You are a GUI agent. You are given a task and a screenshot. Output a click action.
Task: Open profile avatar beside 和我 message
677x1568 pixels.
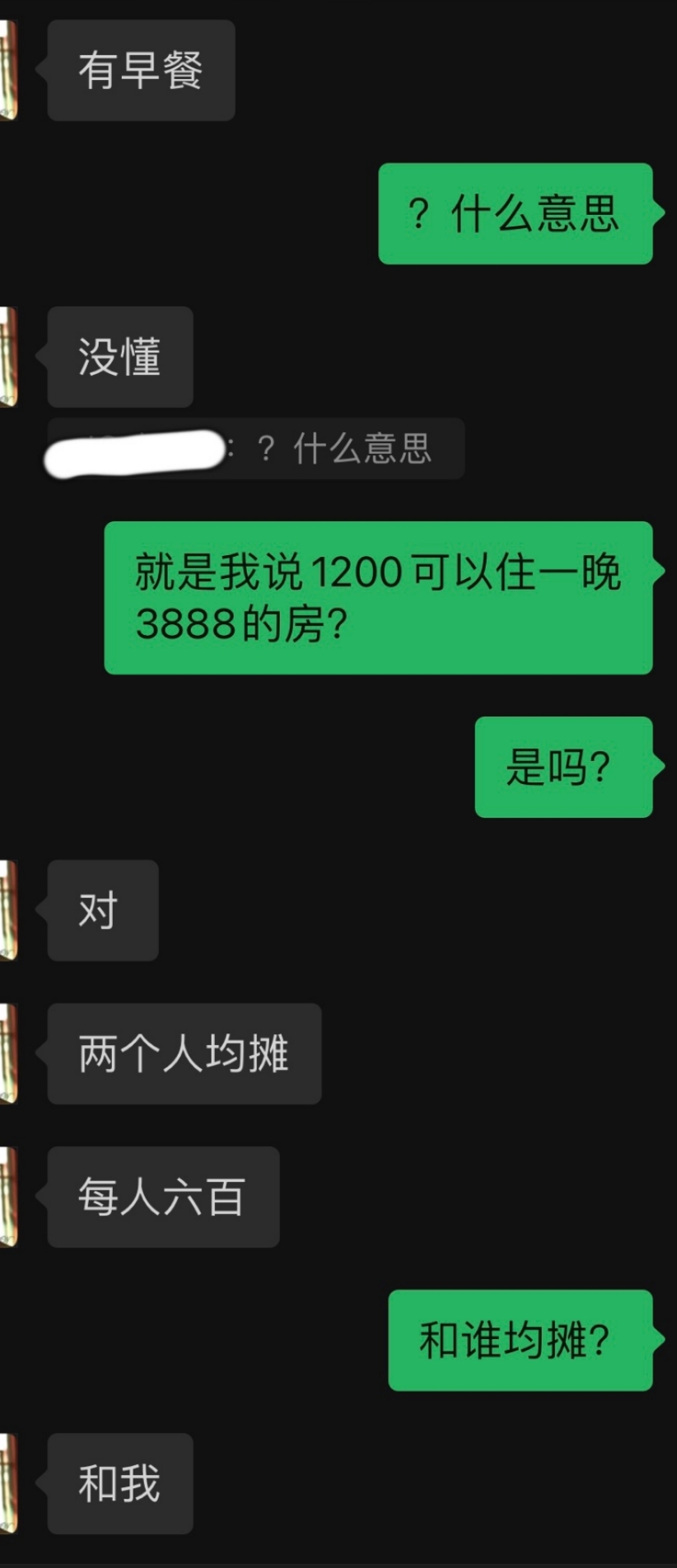tap(7, 1483)
